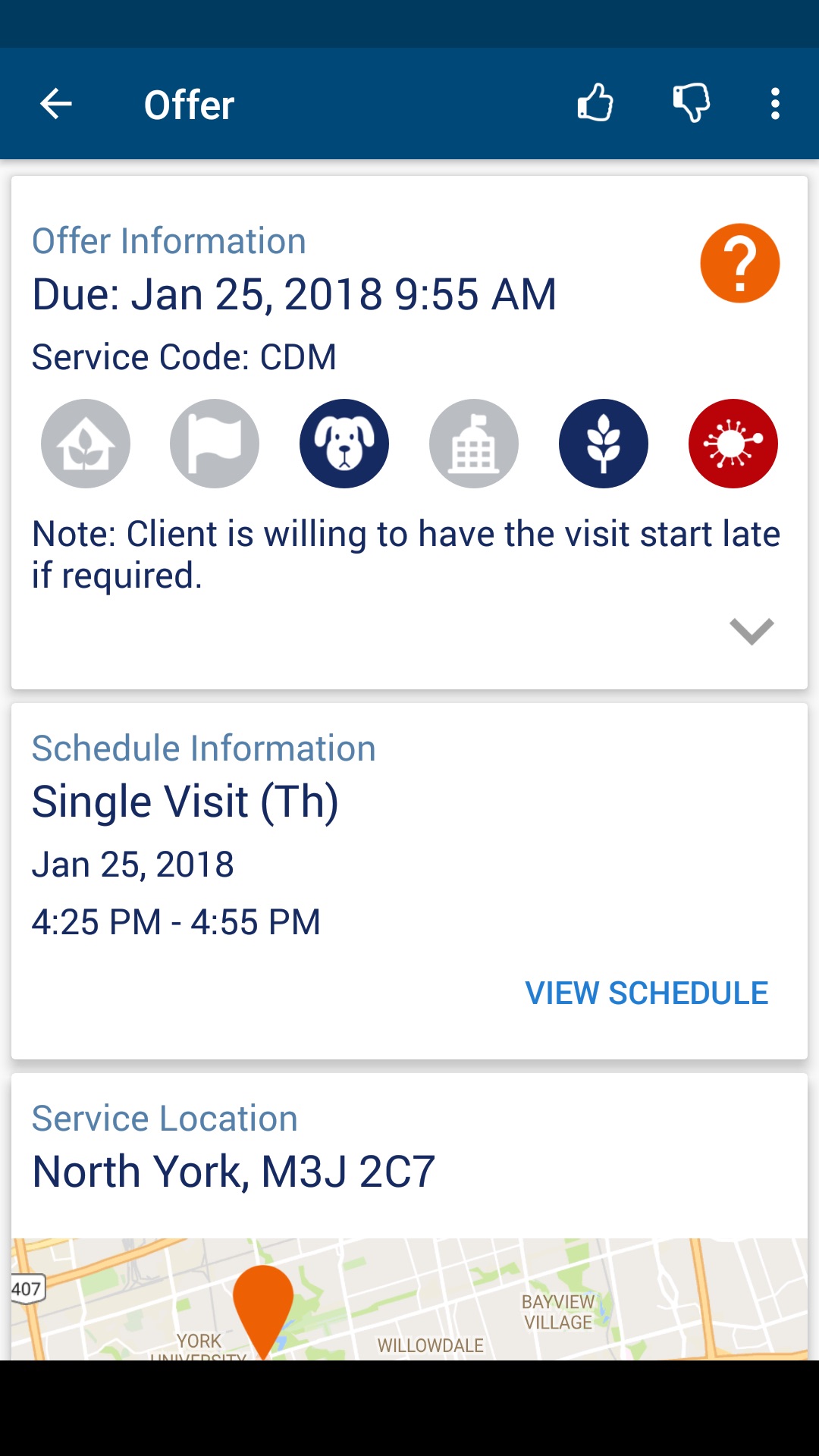
Task: Accept the offer with thumbs up
Action: (x=595, y=103)
